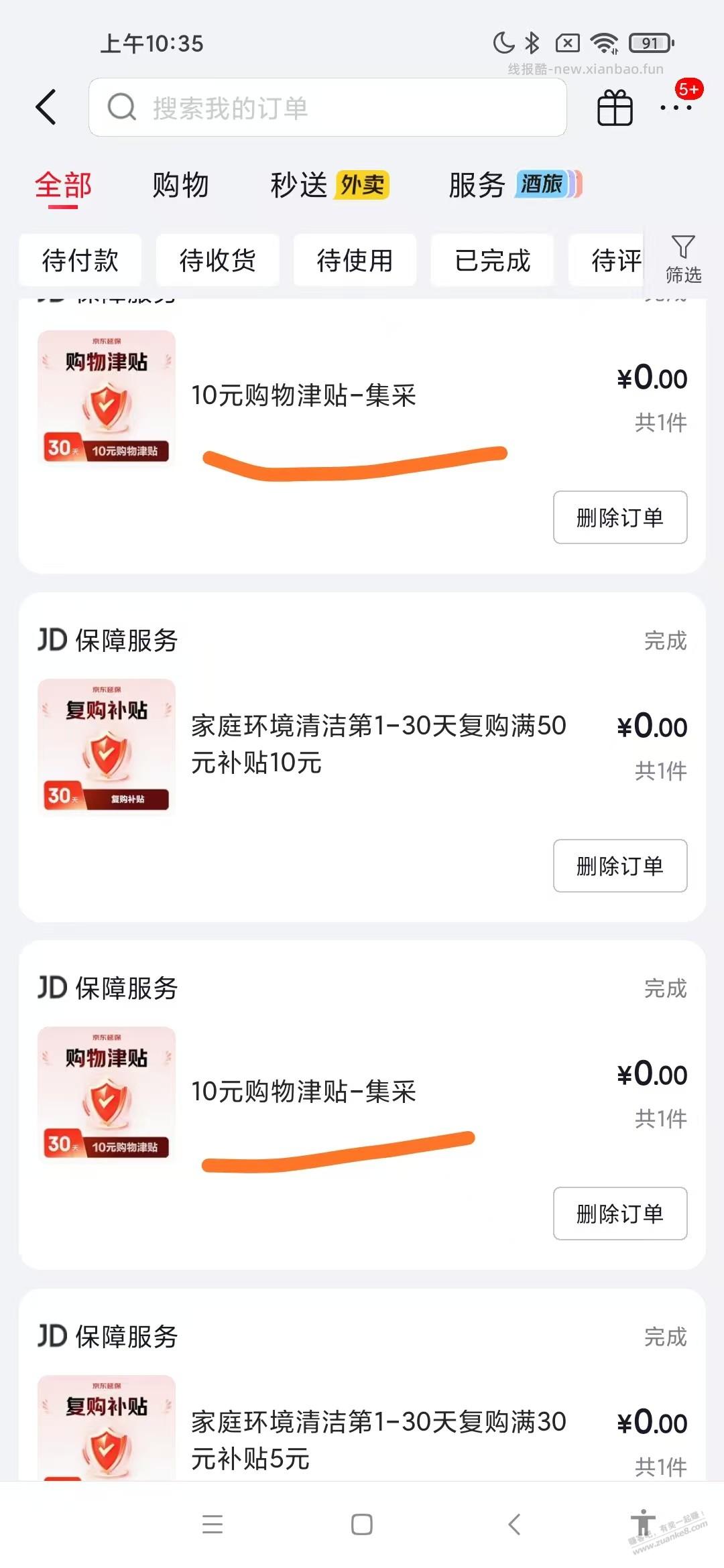Tap the 91% battery indicator

648,42
